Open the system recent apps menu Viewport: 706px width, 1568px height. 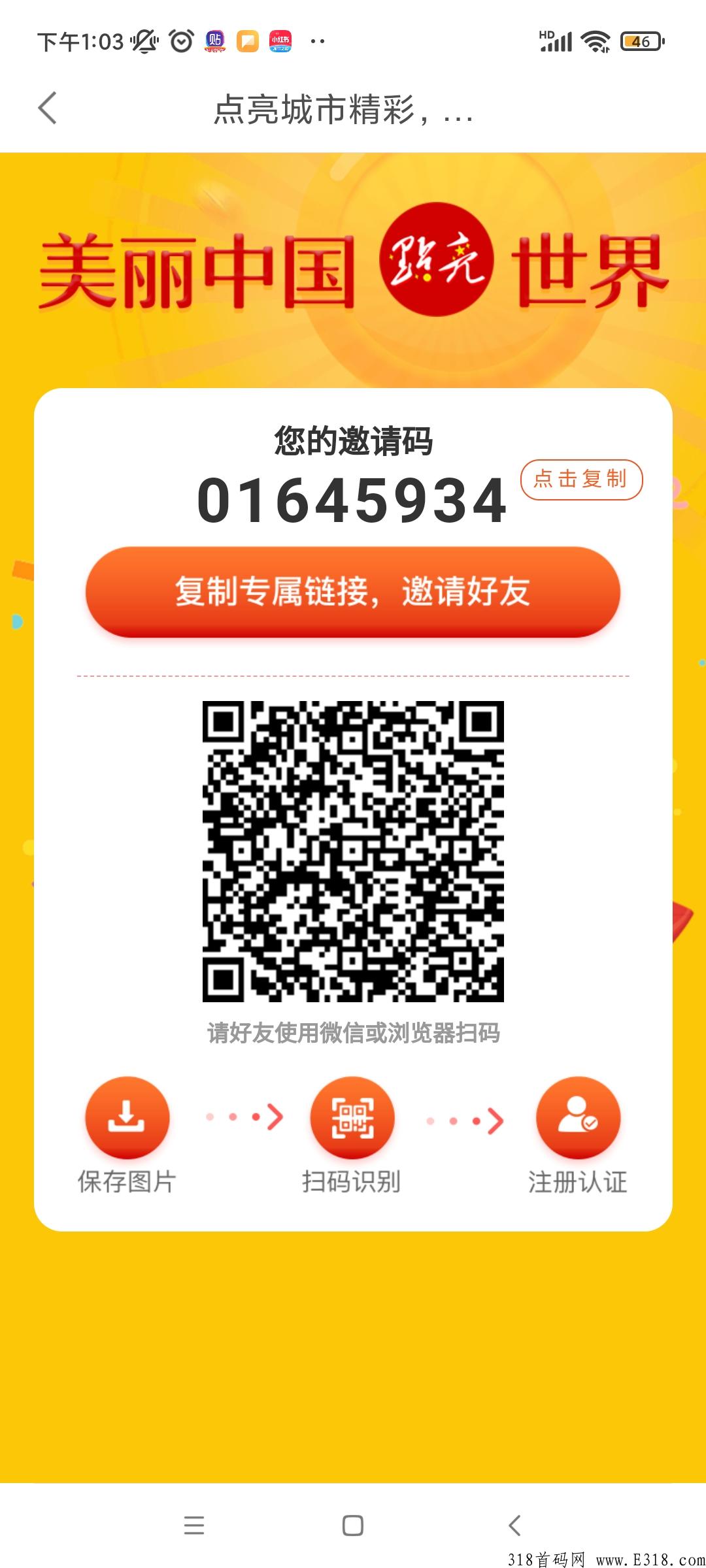(194, 1526)
